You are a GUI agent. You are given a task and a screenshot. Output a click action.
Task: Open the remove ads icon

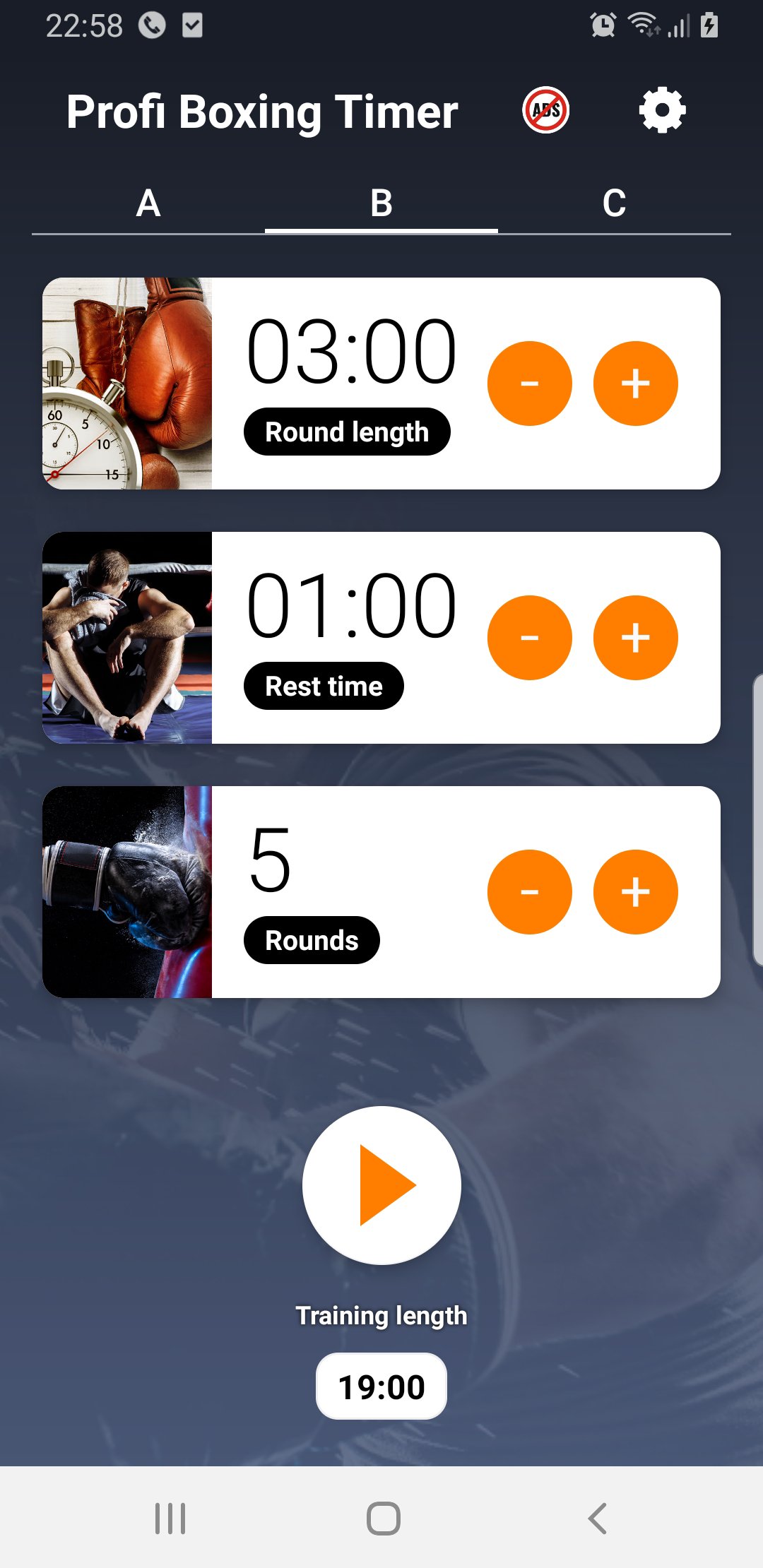[x=545, y=111]
